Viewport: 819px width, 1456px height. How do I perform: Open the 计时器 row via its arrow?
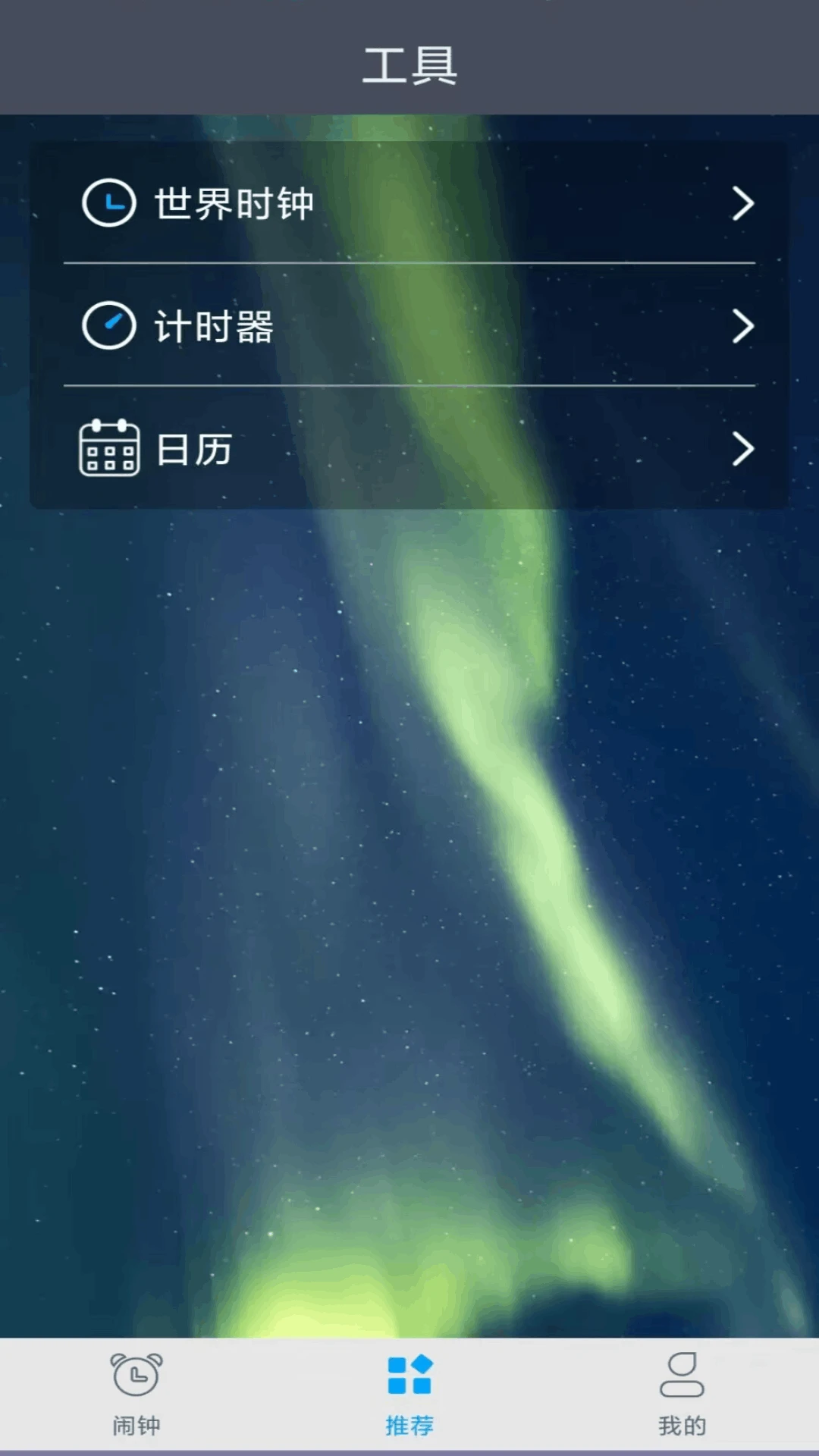742,326
